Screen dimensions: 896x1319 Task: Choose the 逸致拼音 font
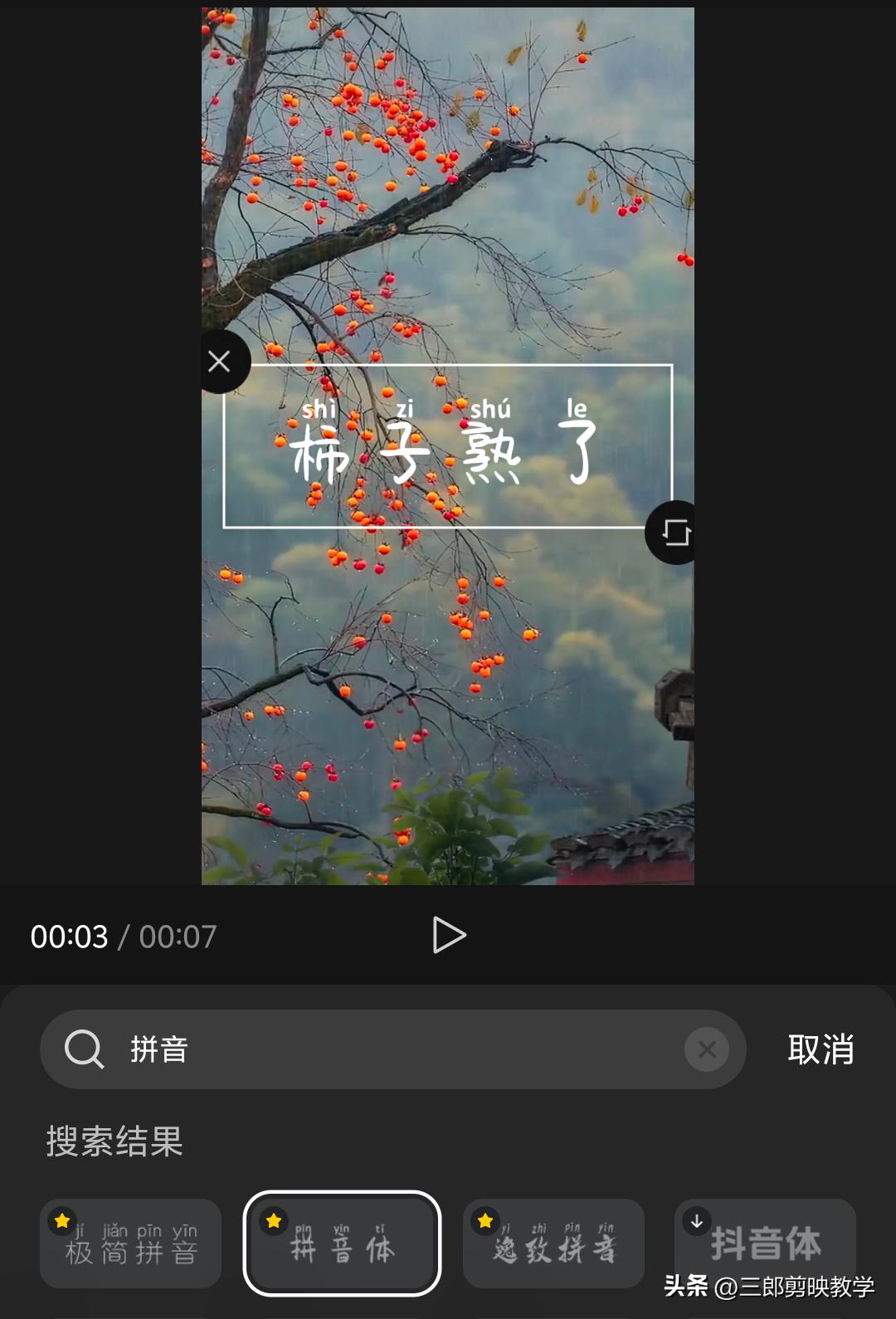coord(553,1244)
